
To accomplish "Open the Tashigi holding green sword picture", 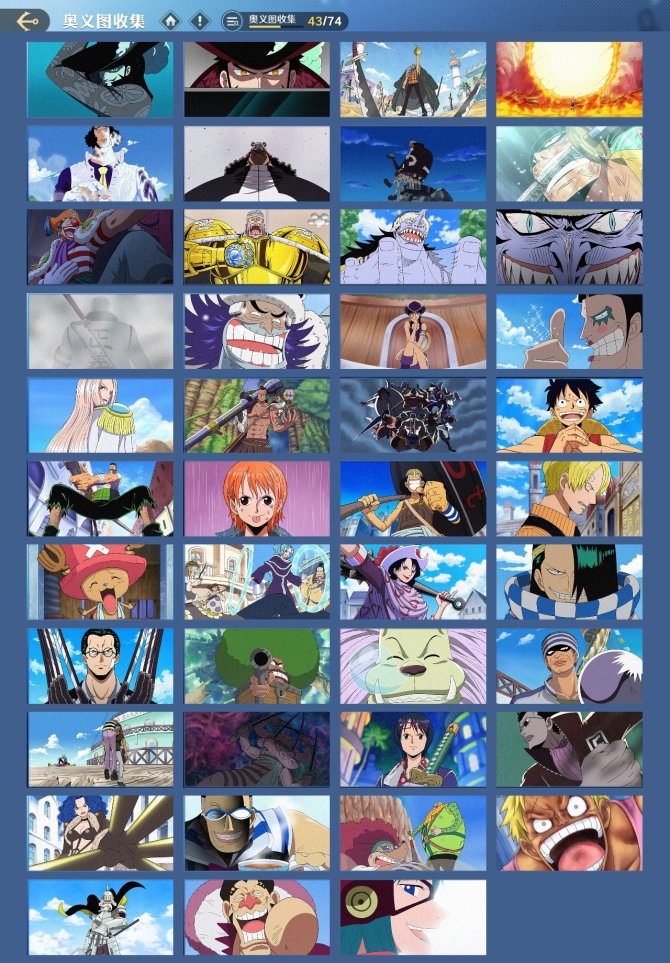I will click(413, 749).
